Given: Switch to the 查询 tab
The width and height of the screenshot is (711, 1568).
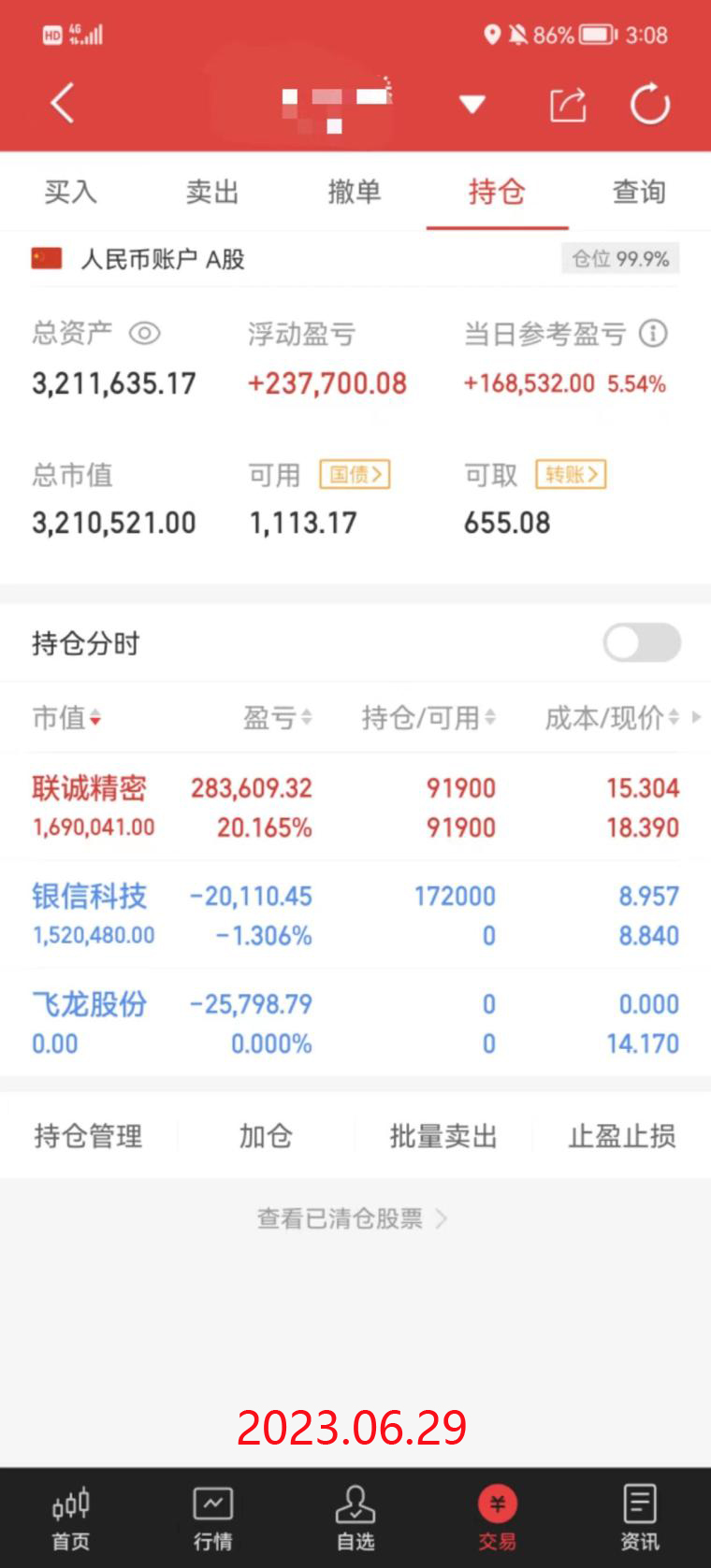Looking at the screenshot, I should [639, 192].
